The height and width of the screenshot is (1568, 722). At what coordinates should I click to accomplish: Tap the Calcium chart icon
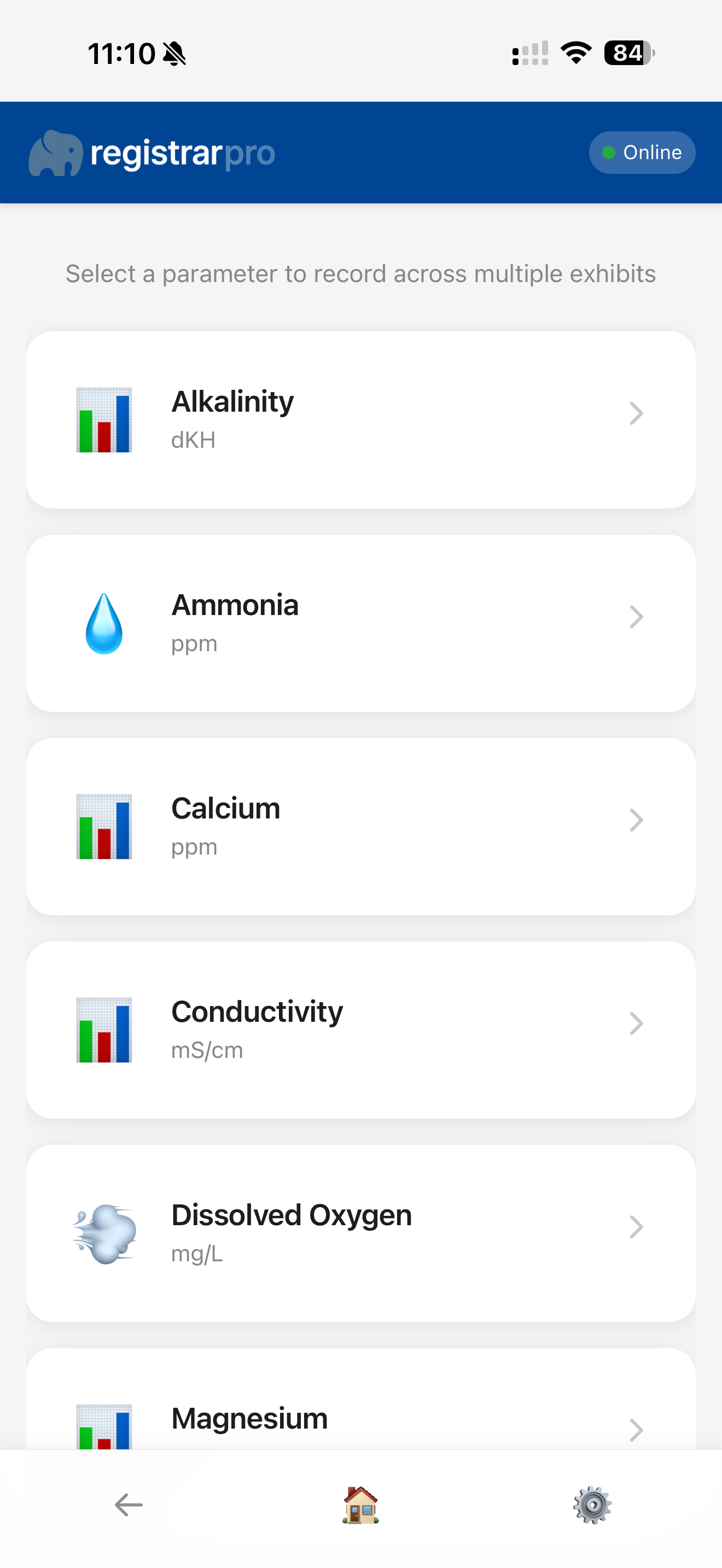pyautogui.click(x=103, y=826)
